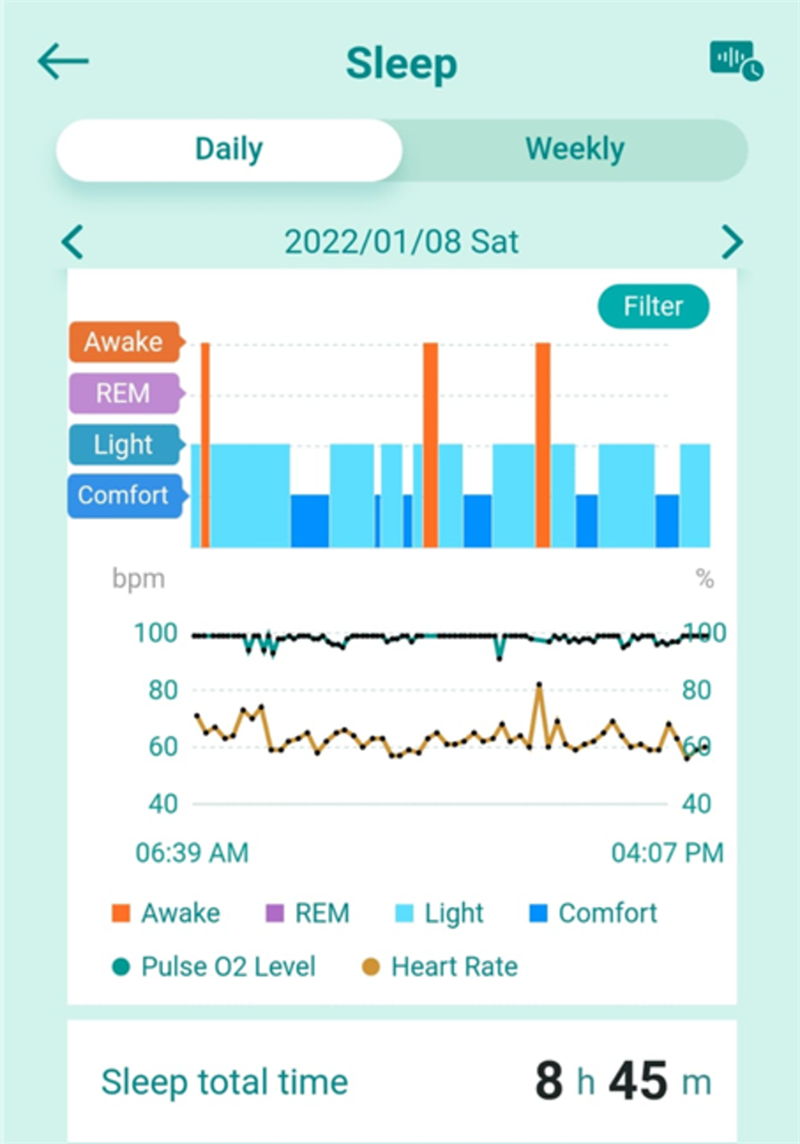800x1144 pixels.
Task: Switch to the Weekly tab
Action: tap(575, 150)
